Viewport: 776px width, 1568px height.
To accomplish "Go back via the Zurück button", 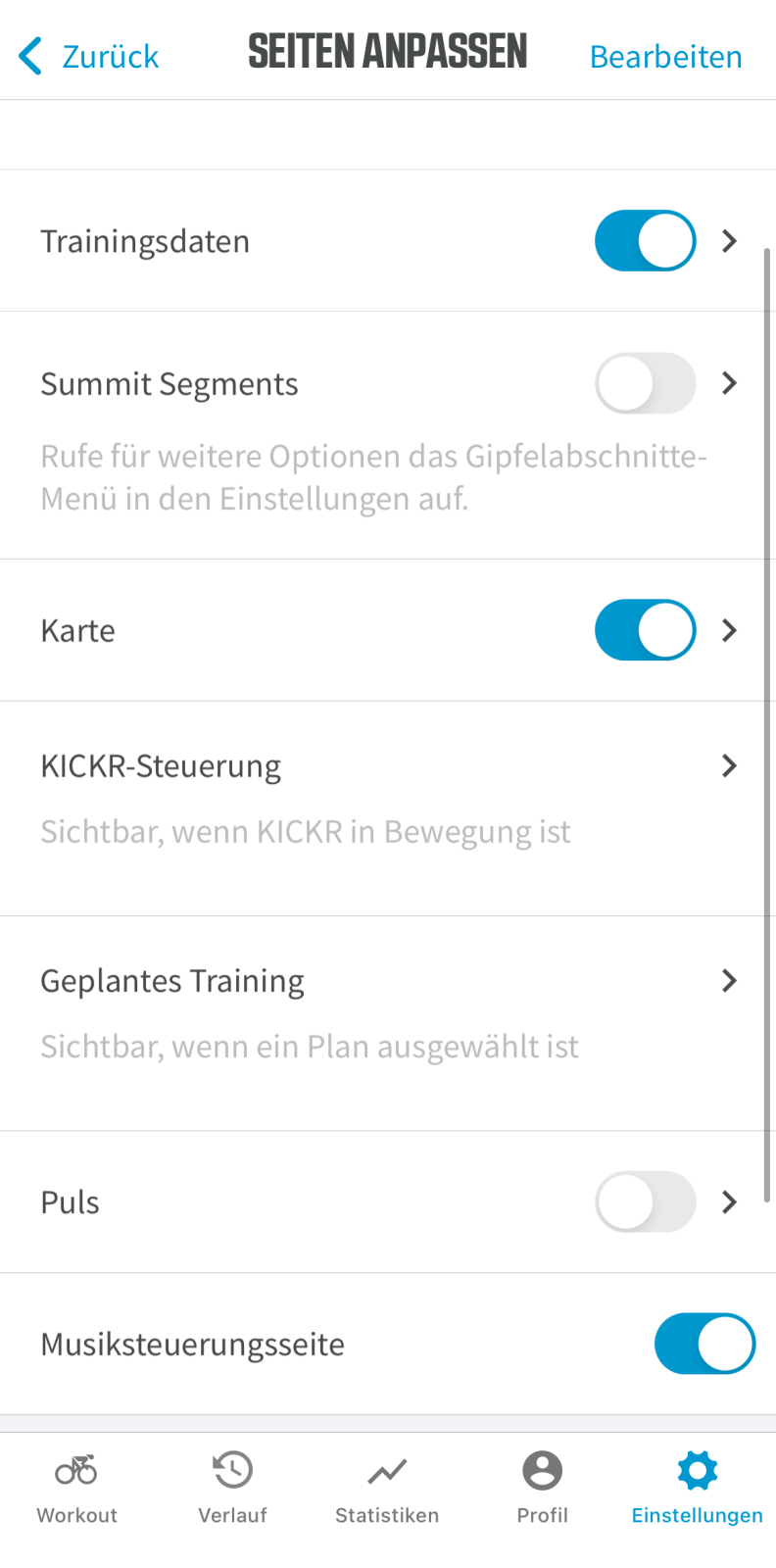I will [x=90, y=57].
